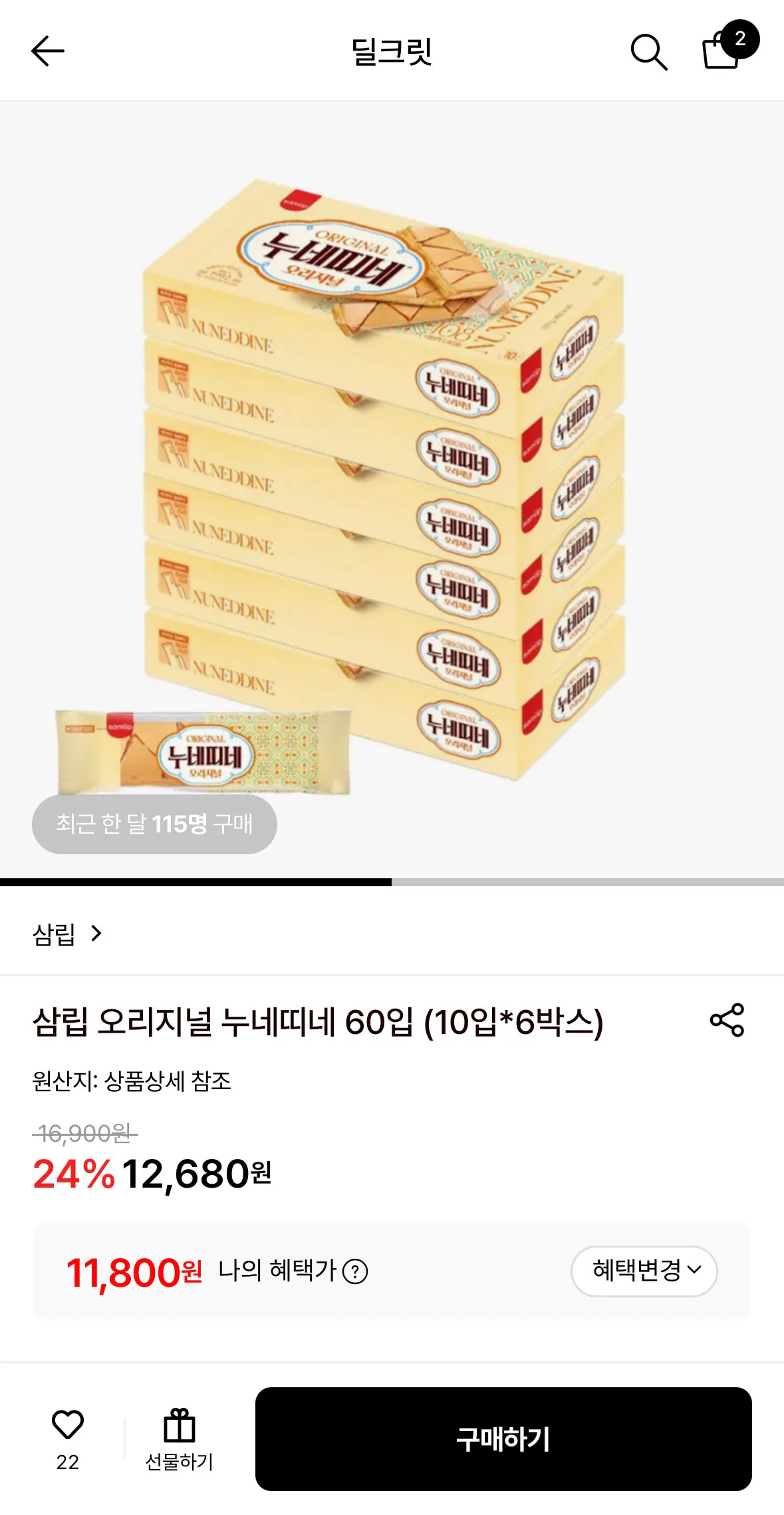This screenshot has height=1515, width=784.
Task: Expand the benefit change chevron
Action: [694, 1269]
